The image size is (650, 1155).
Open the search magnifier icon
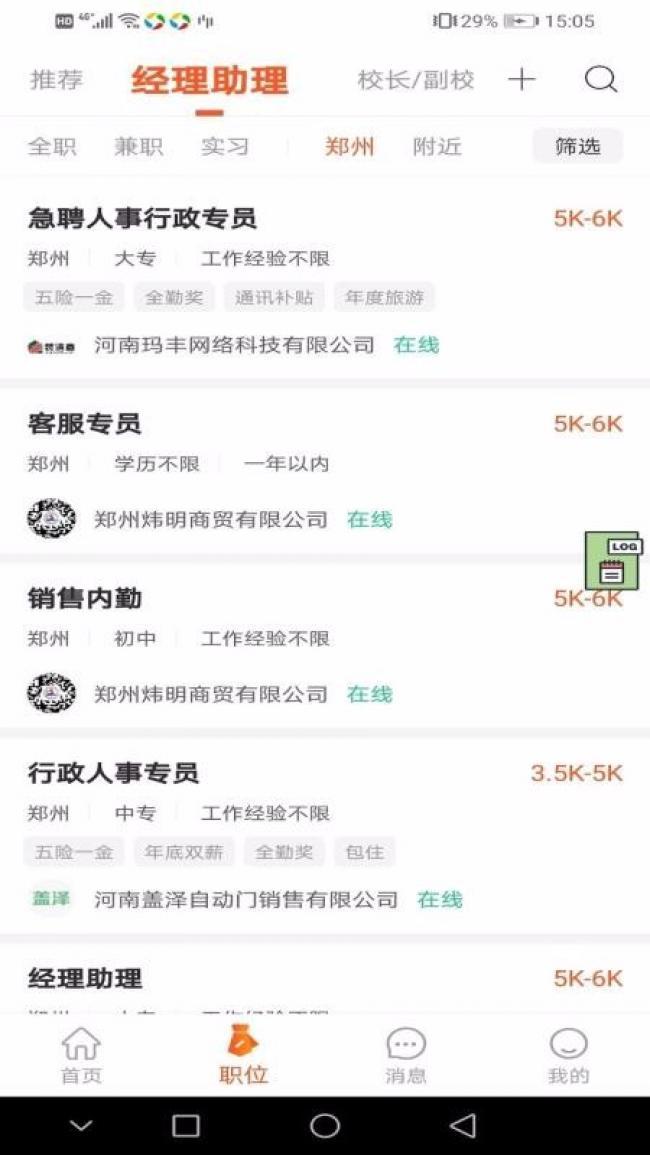(601, 80)
